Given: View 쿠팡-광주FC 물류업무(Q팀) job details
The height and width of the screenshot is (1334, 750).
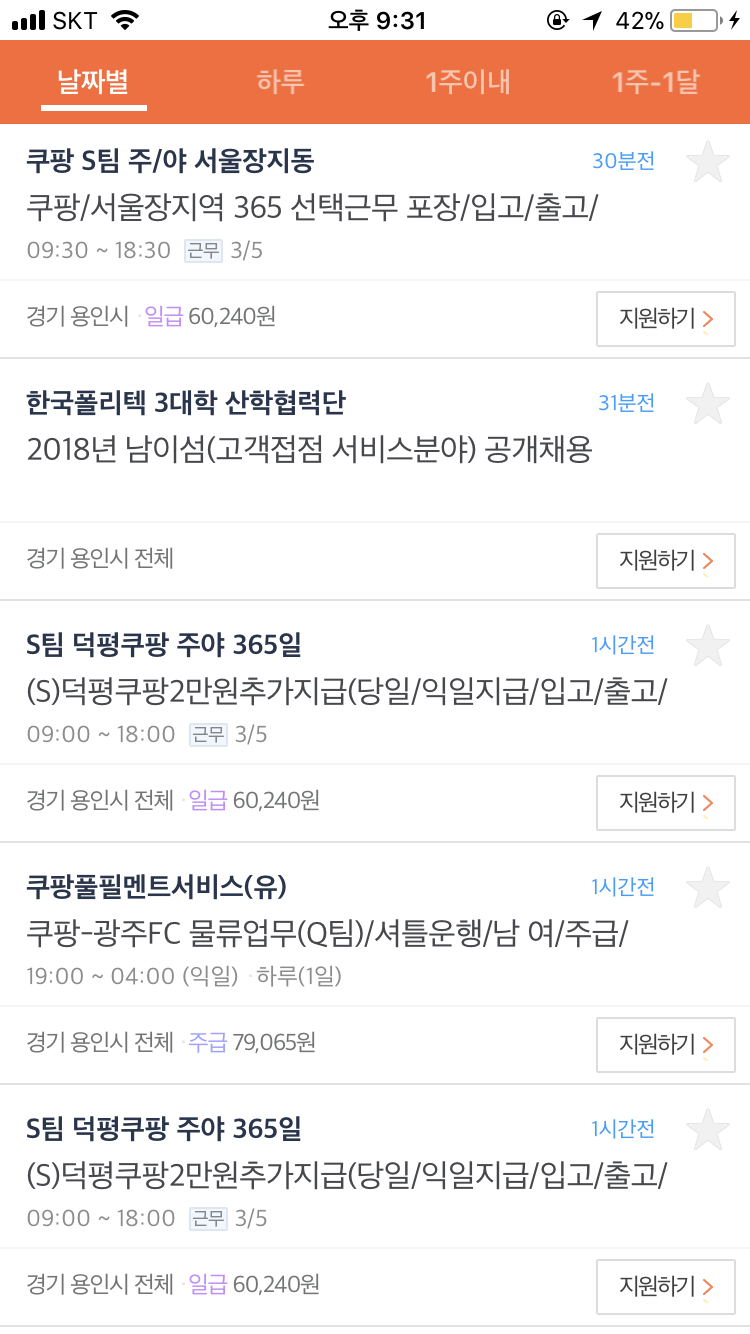Looking at the screenshot, I should click(327, 934).
